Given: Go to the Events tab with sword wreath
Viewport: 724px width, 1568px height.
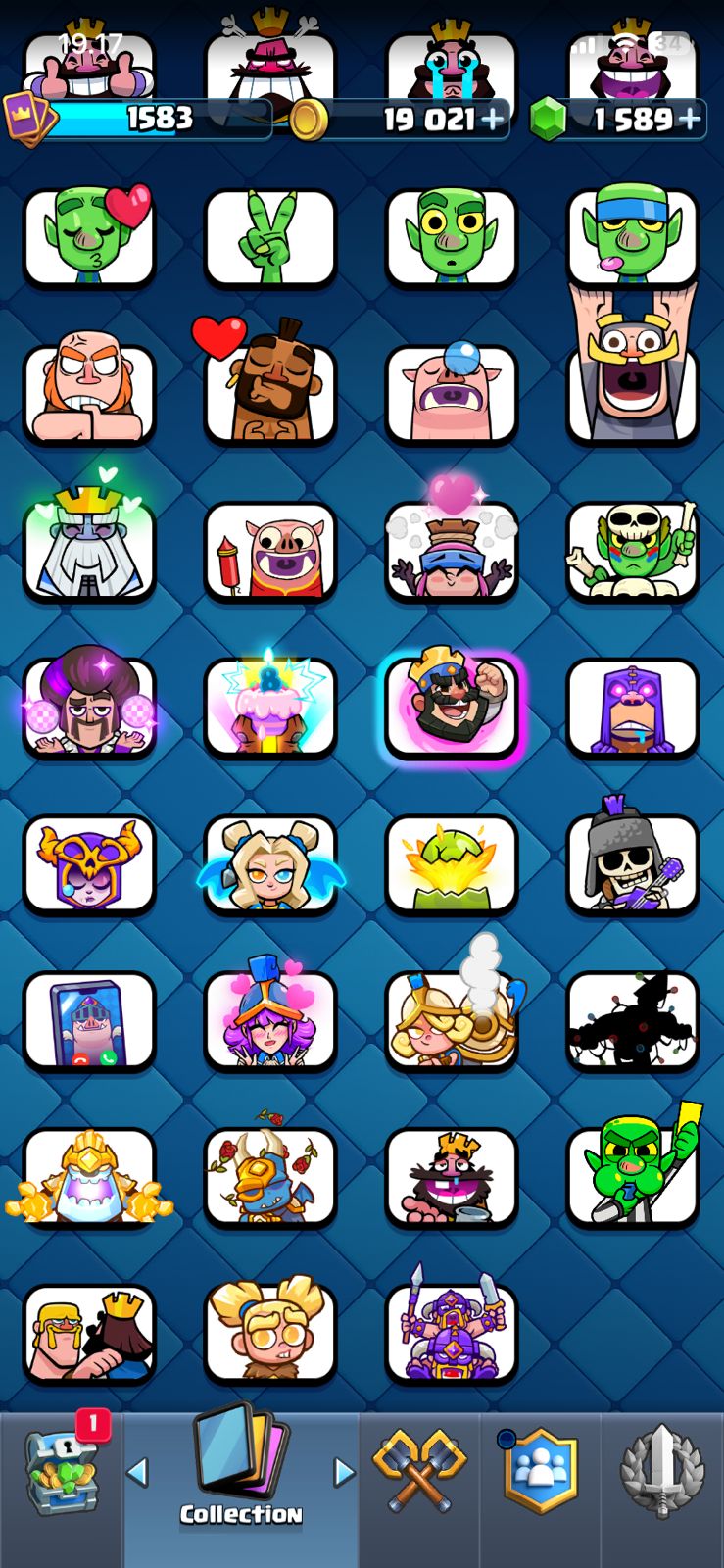Looking at the screenshot, I should pos(662,1470).
